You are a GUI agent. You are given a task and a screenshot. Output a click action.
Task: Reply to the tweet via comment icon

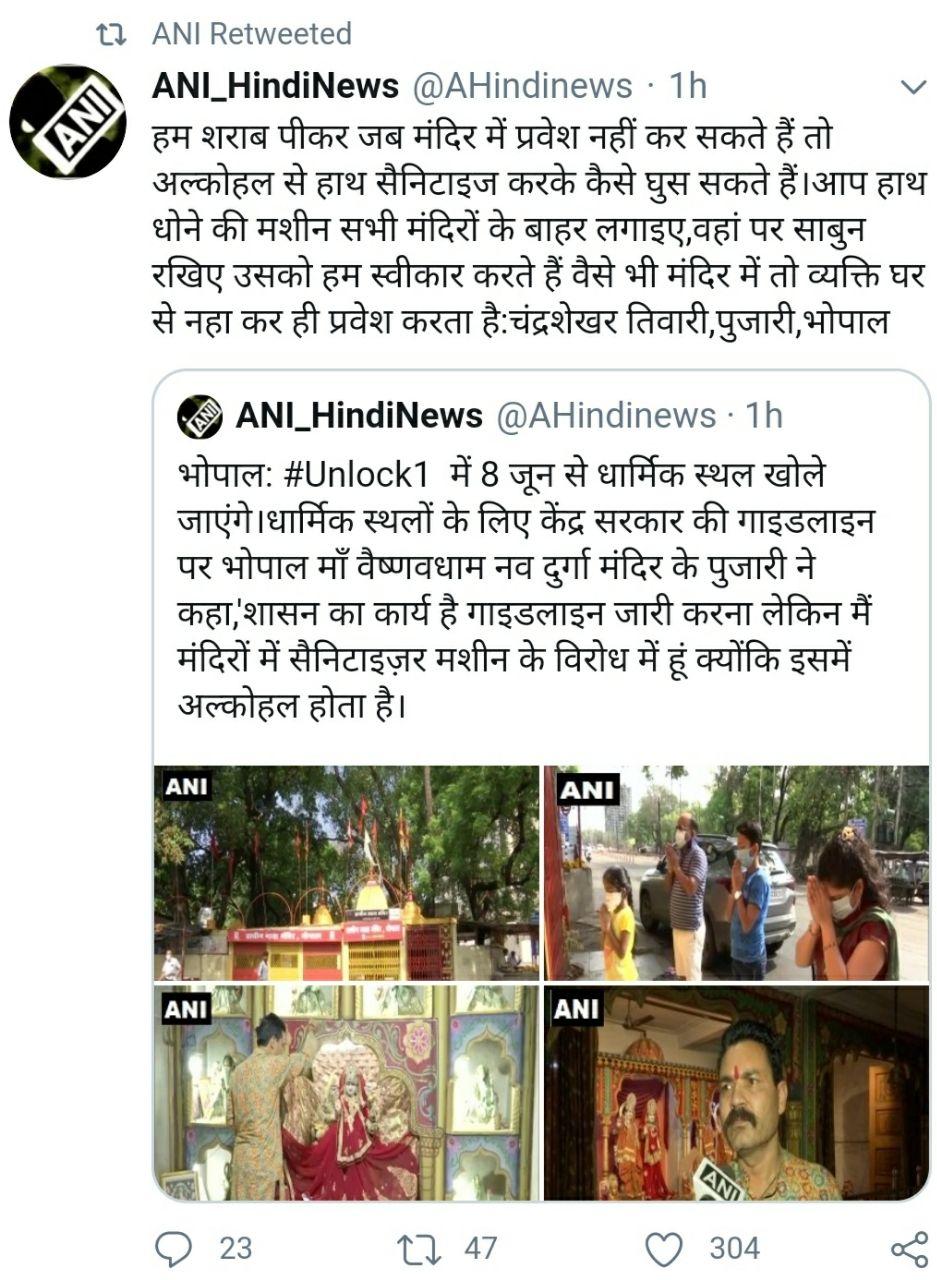(x=177, y=1248)
